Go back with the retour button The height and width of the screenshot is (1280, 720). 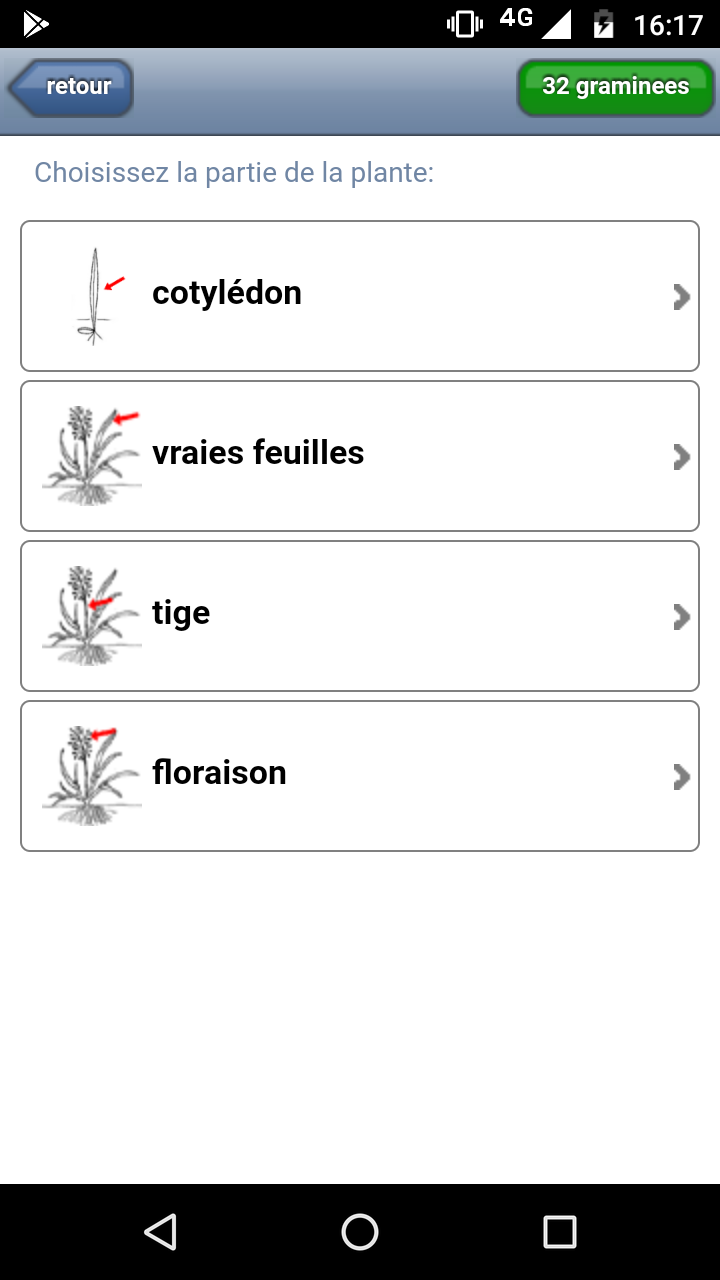coord(72,87)
